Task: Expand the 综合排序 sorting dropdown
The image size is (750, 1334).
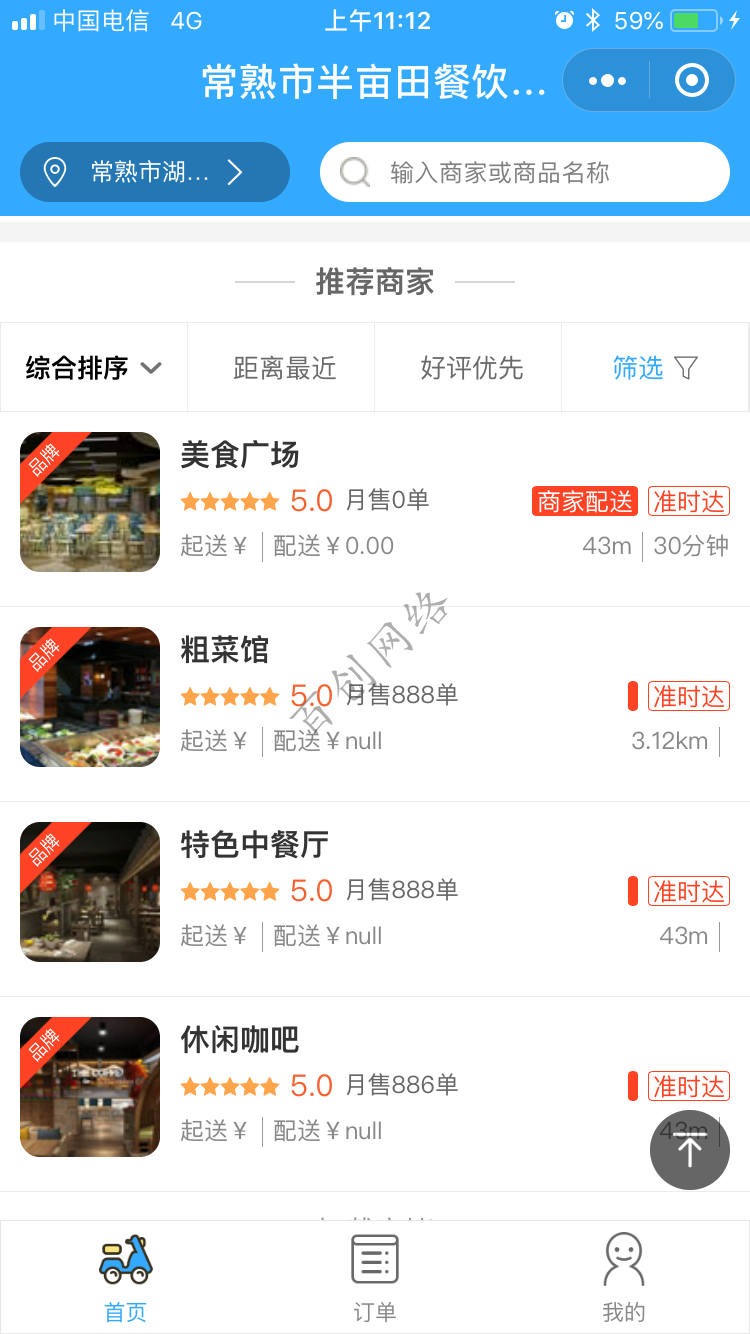Action: (x=94, y=368)
